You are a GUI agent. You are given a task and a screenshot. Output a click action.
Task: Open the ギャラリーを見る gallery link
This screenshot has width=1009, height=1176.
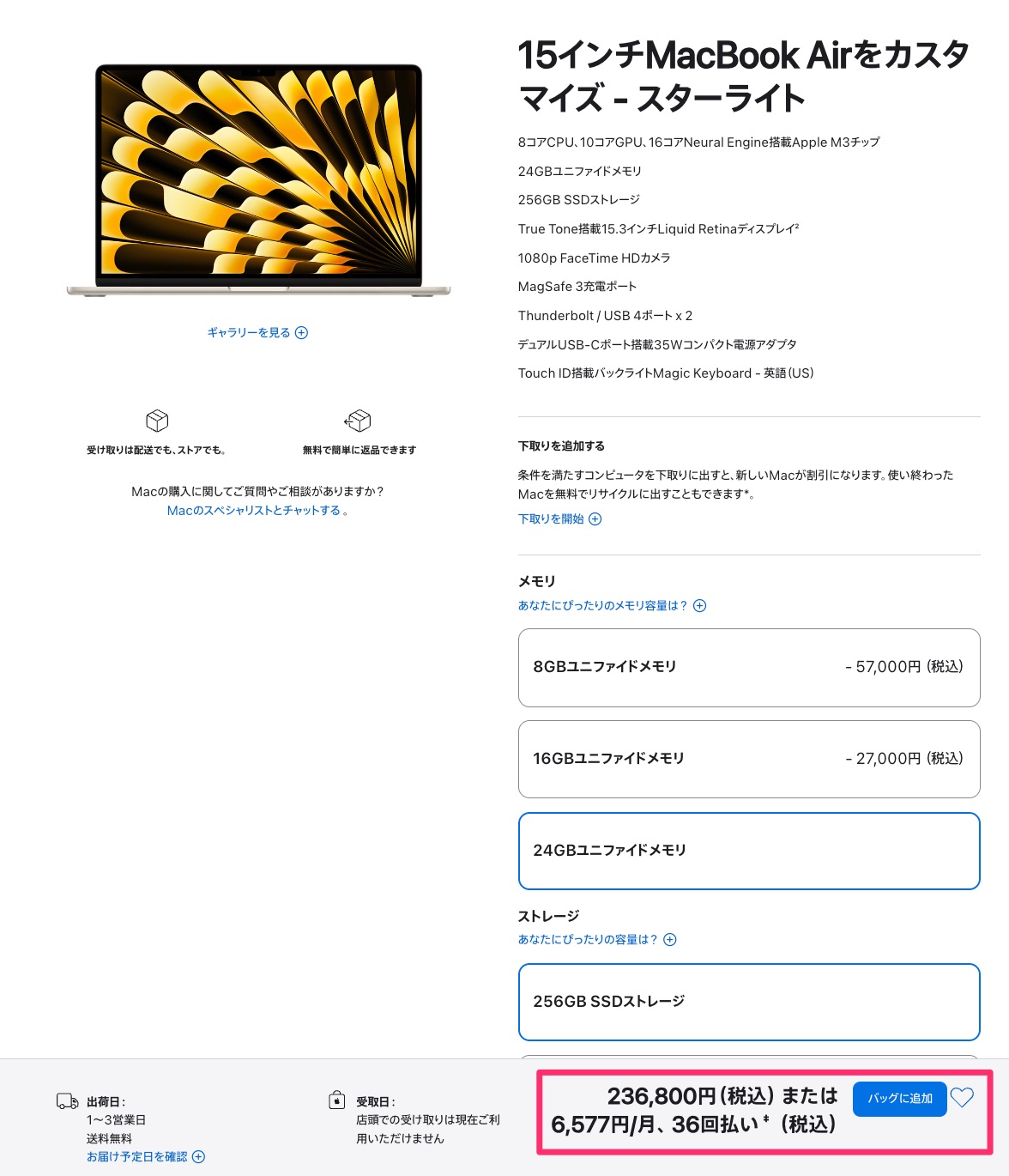coord(257,333)
